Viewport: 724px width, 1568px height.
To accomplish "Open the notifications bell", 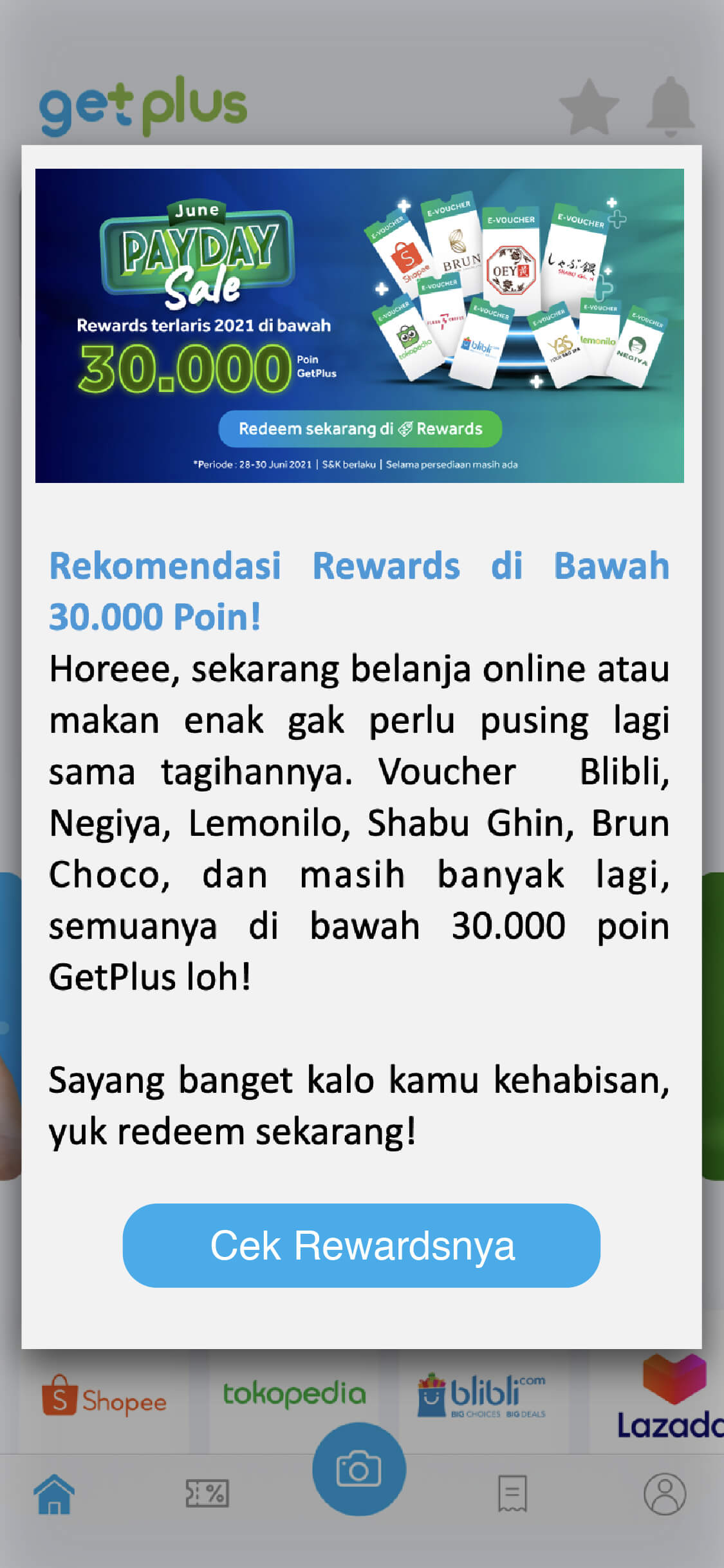I will pos(670,106).
